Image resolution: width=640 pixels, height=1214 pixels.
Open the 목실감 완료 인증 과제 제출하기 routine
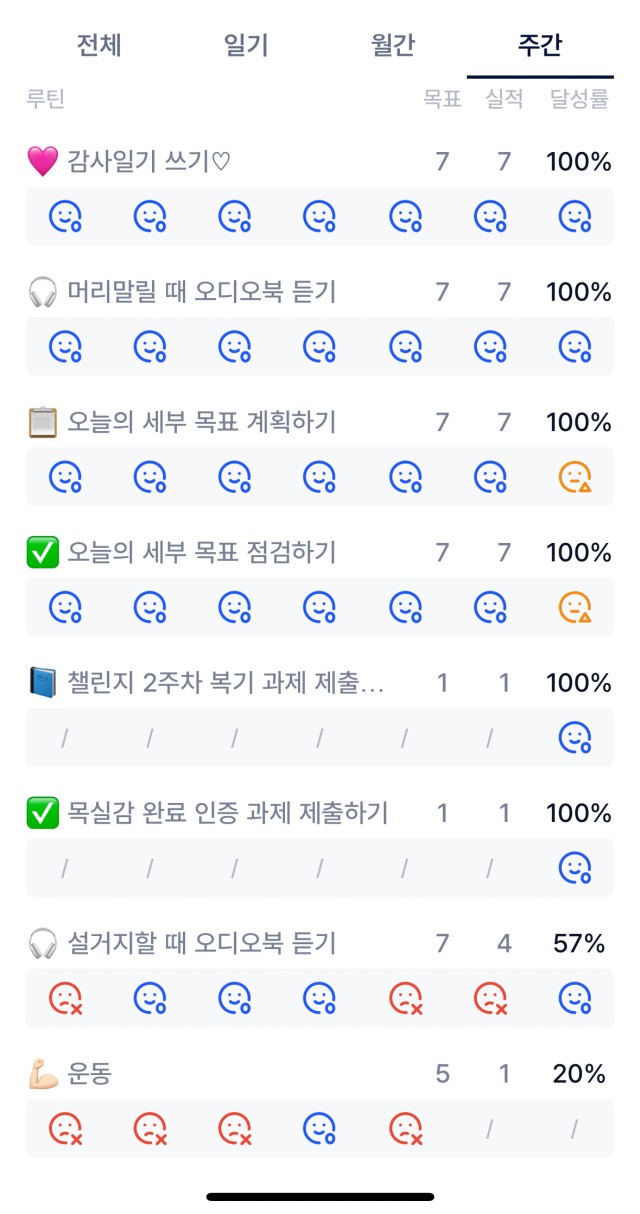207,813
